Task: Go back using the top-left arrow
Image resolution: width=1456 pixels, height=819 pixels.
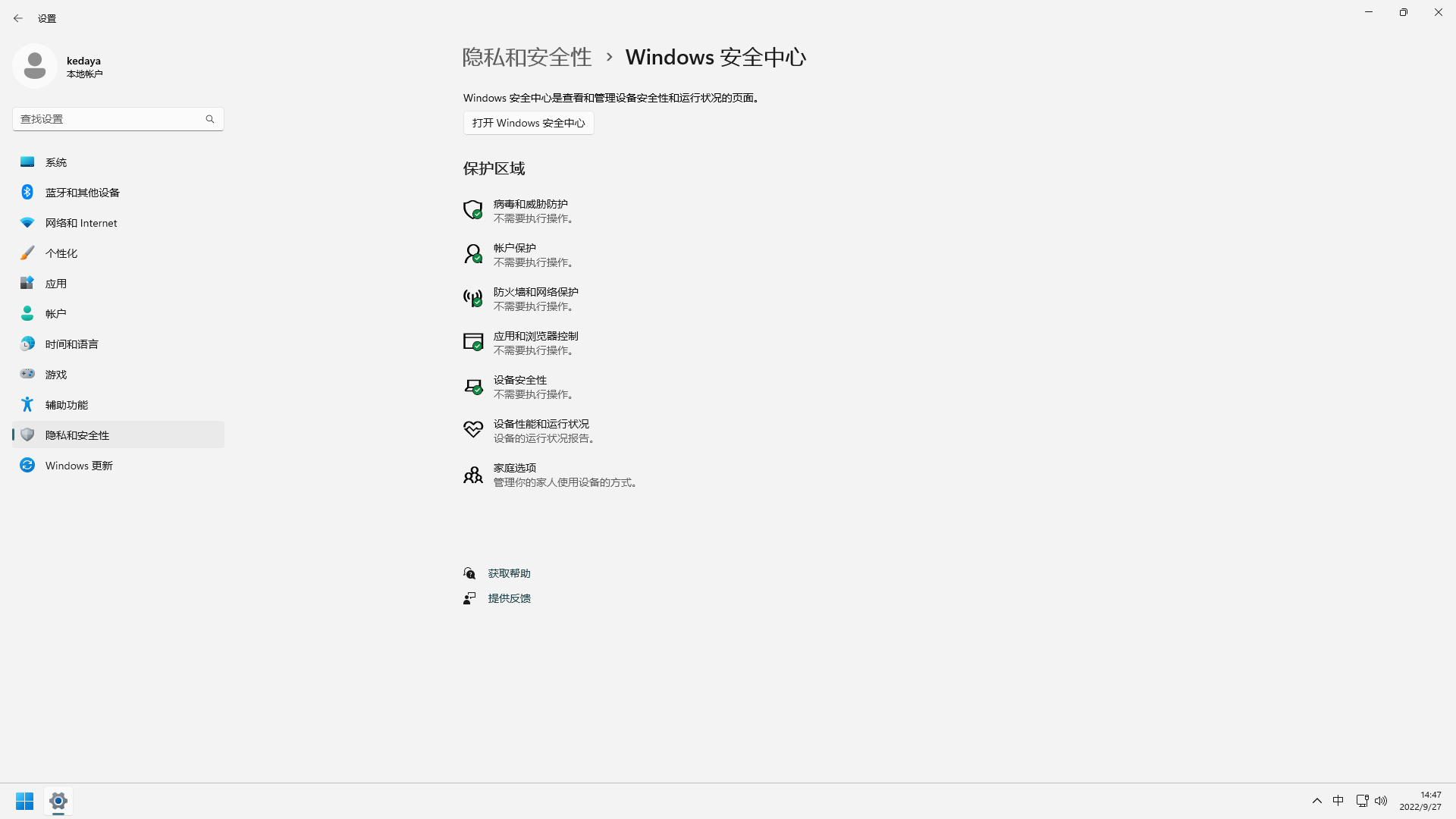Action: tap(18, 18)
